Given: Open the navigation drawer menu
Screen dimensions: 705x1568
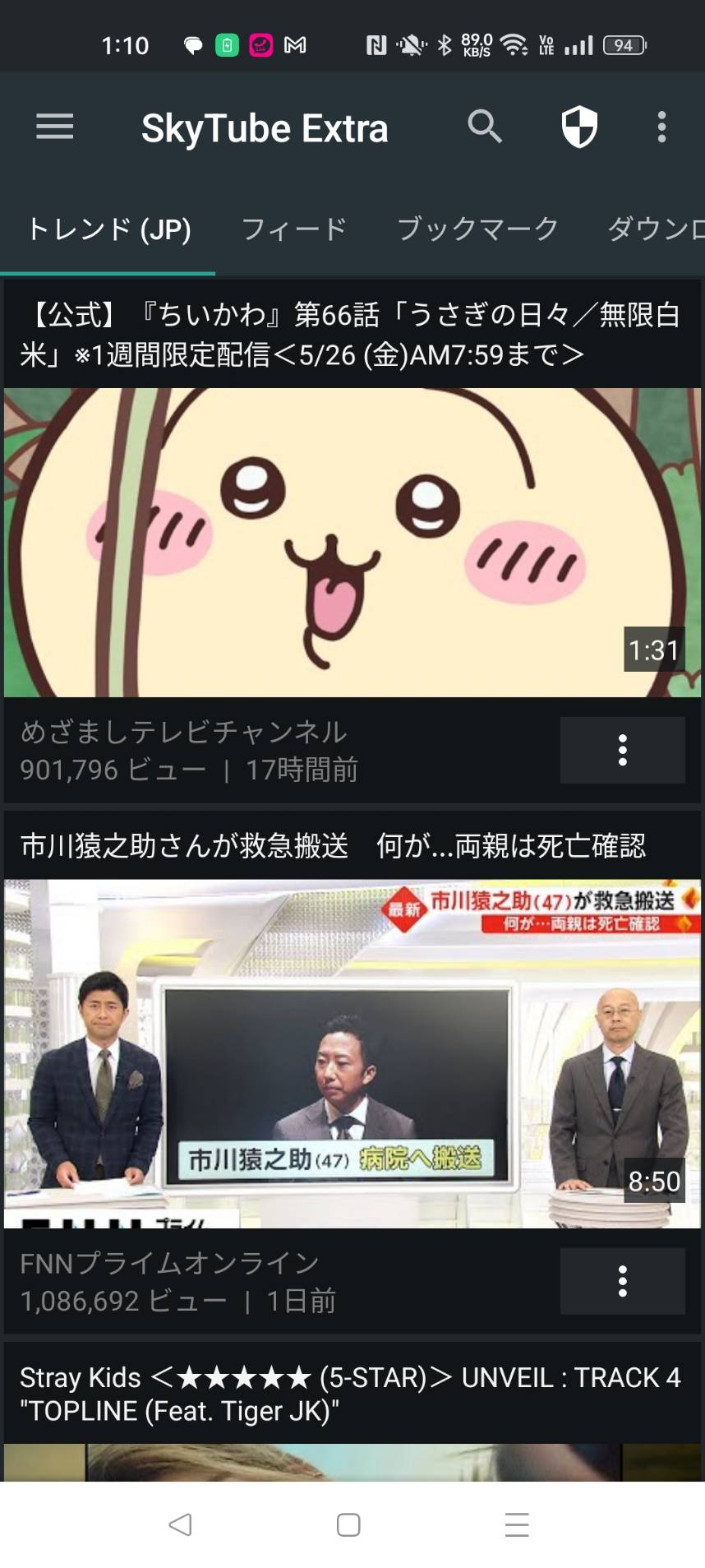Looking at the screenshot, I should pos(54,127).
